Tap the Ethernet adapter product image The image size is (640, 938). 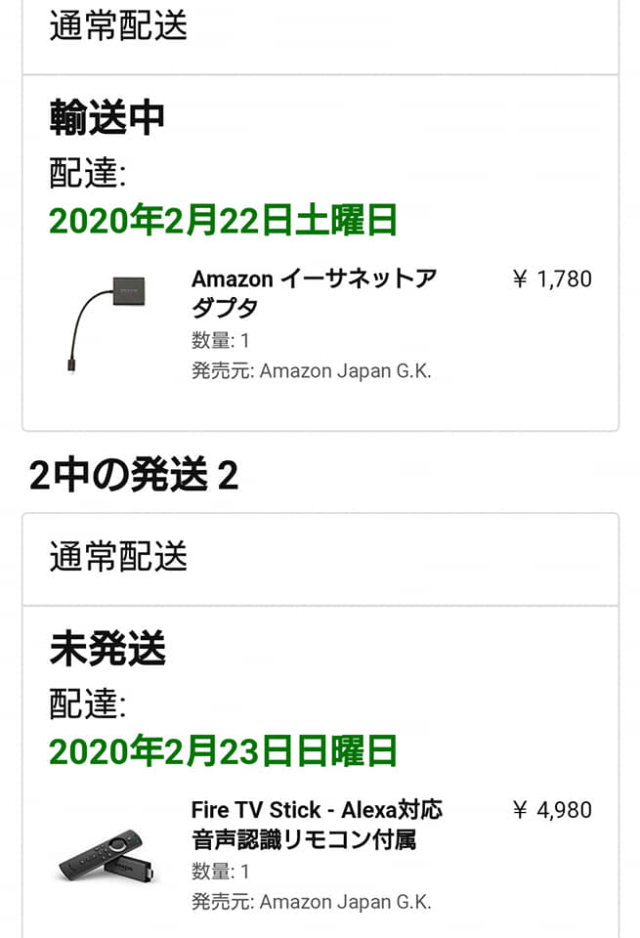[107, 322]
